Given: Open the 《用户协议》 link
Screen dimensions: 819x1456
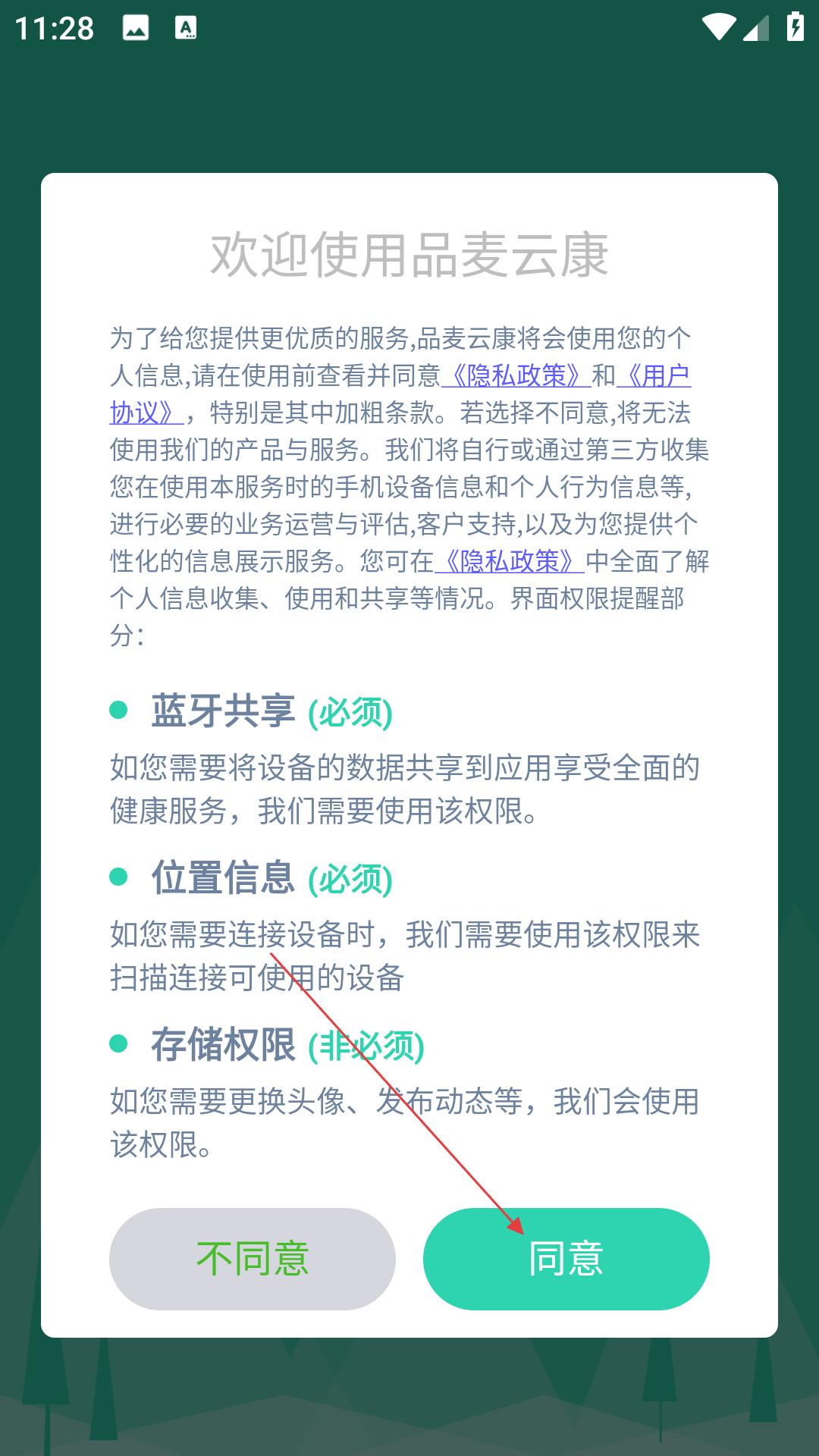Looking at the screenshot, I should coord(654,375).
